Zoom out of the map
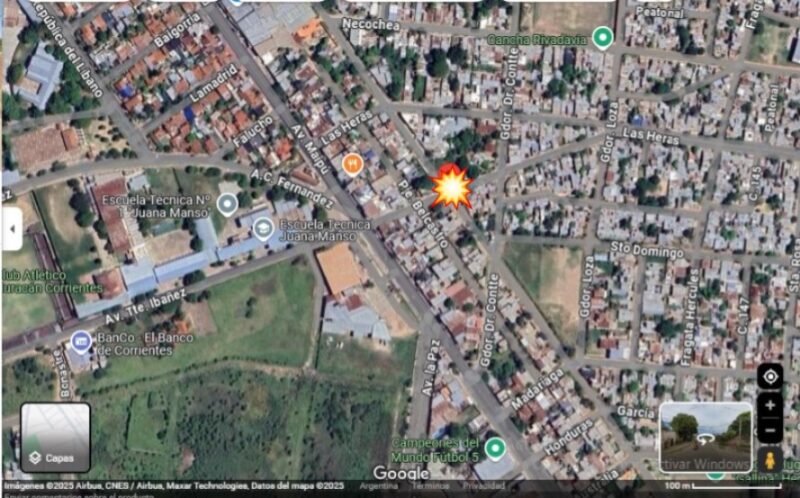The image size is (800, 498). click(x=770, y=432)
